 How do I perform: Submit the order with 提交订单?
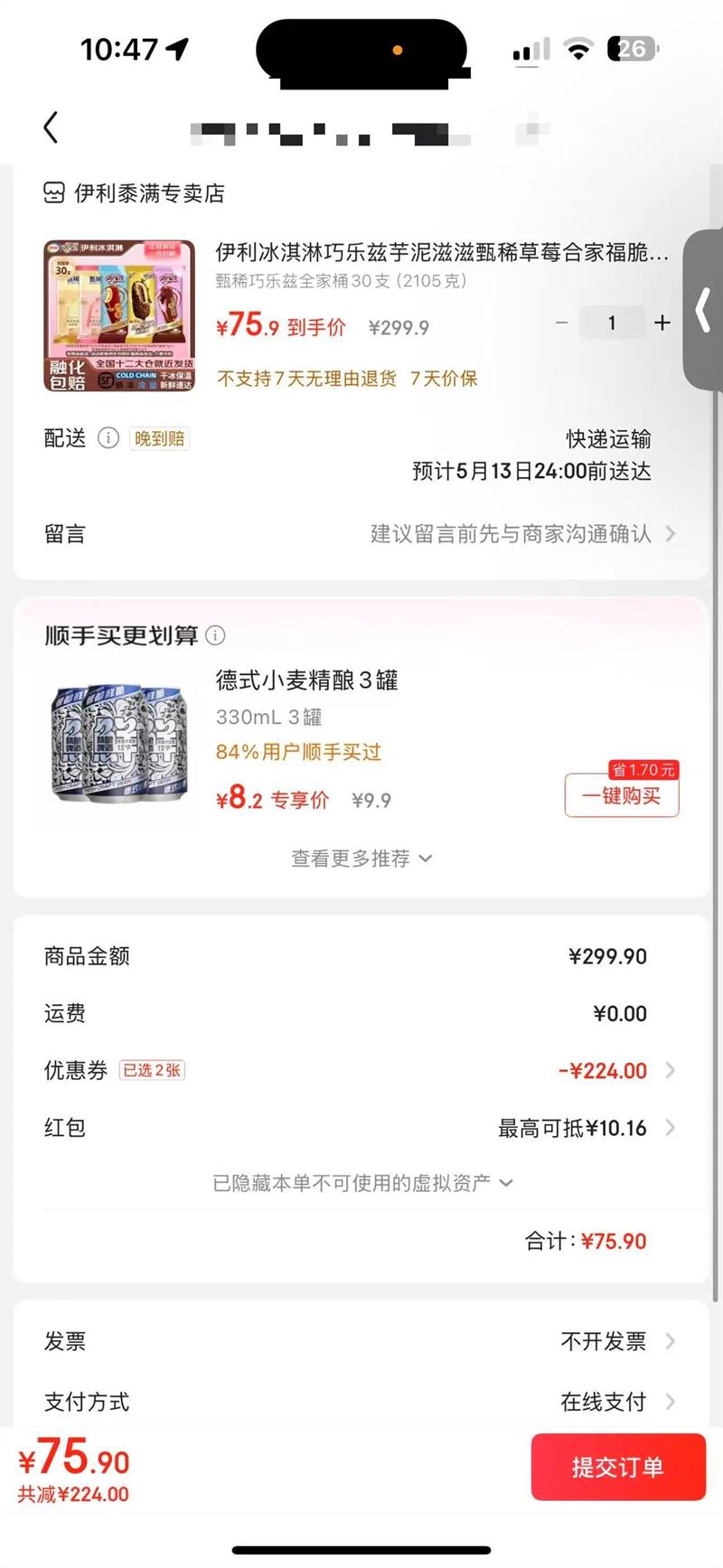tap(618, 1467)
